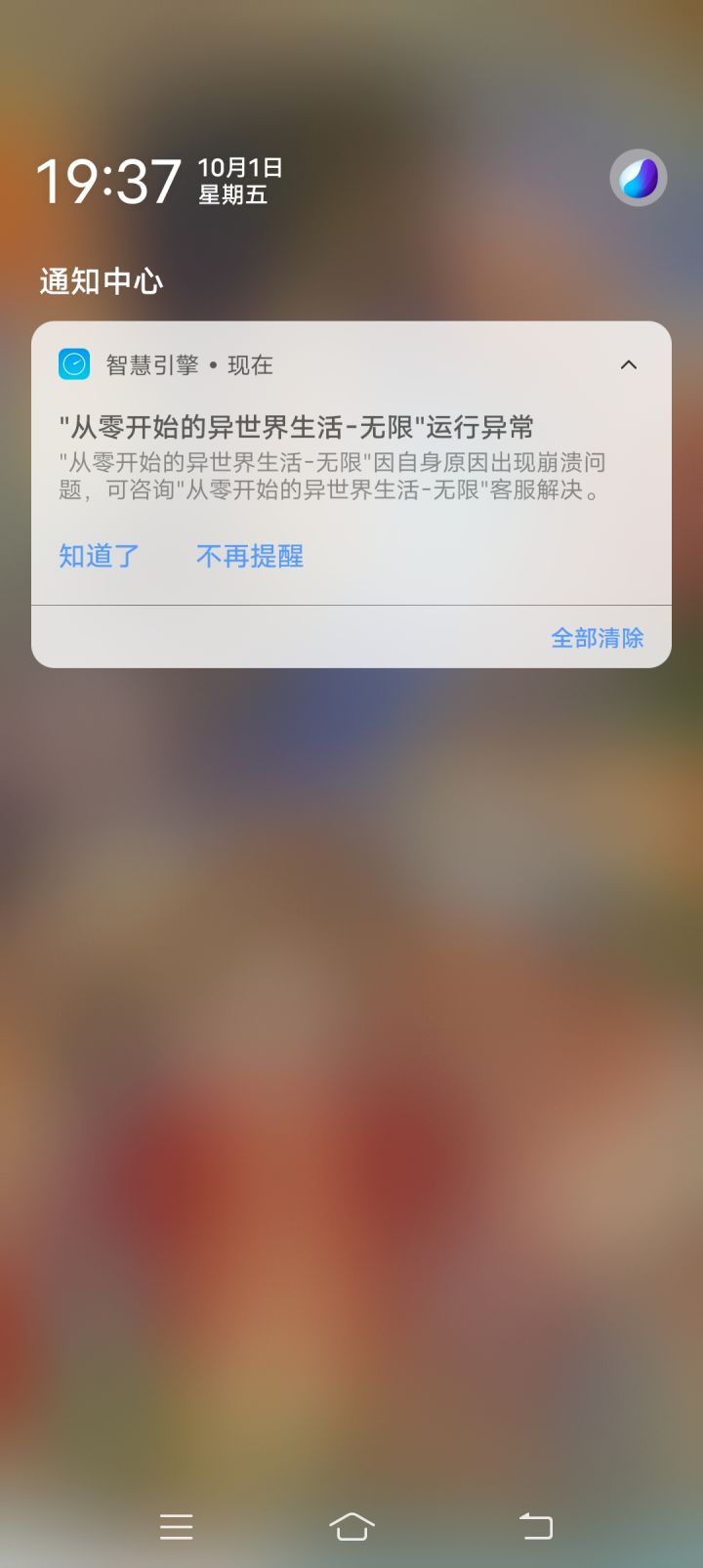Collapse the notification using the chevron arrow
The height and width of the screenshot is (1568, 703).
[x=628, y=364]
